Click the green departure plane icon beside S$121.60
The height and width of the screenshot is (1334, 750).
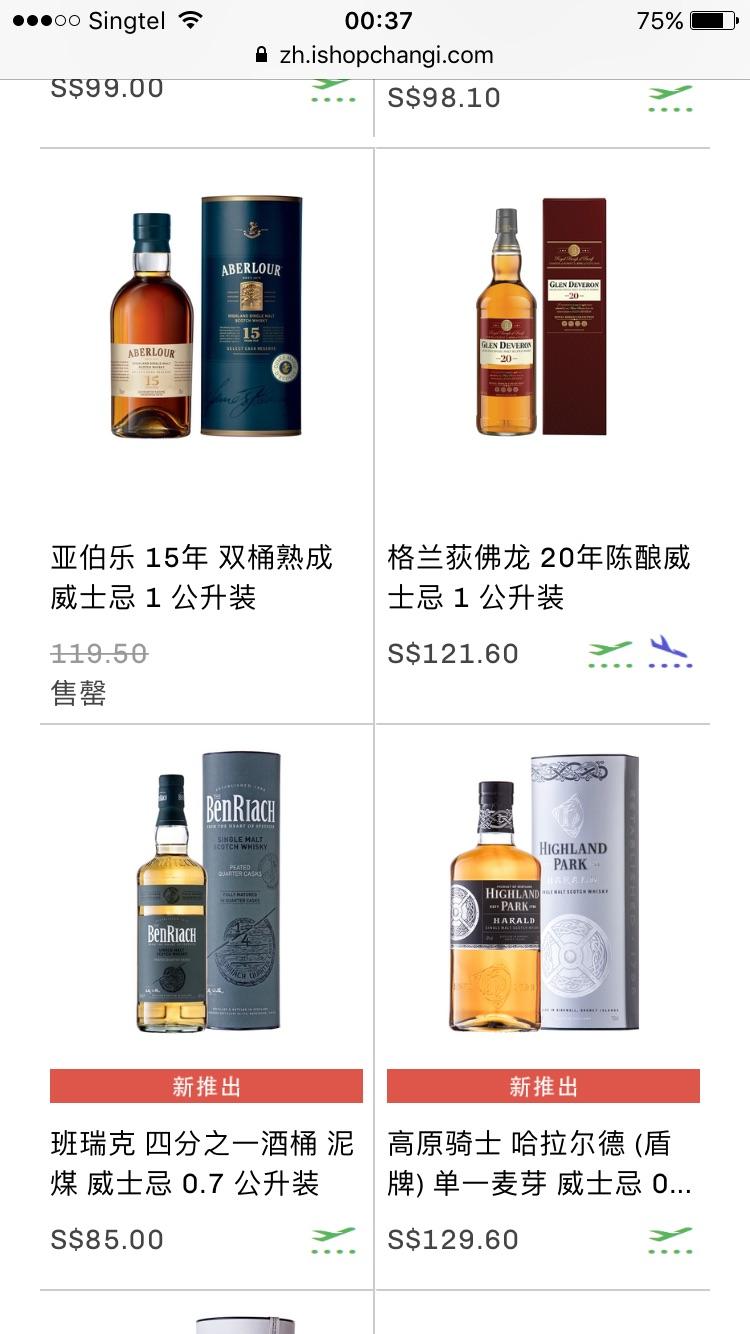coord(608,652)
